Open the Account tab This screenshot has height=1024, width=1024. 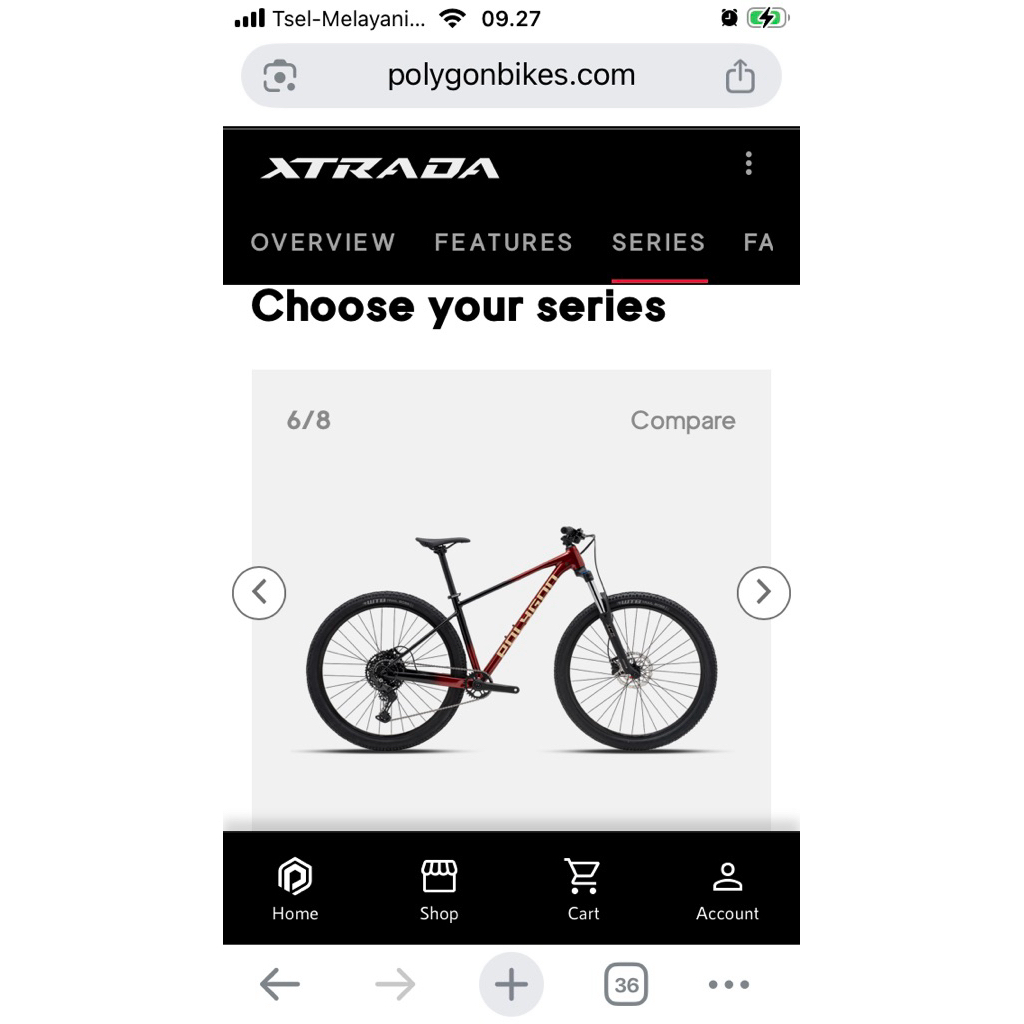727,889
